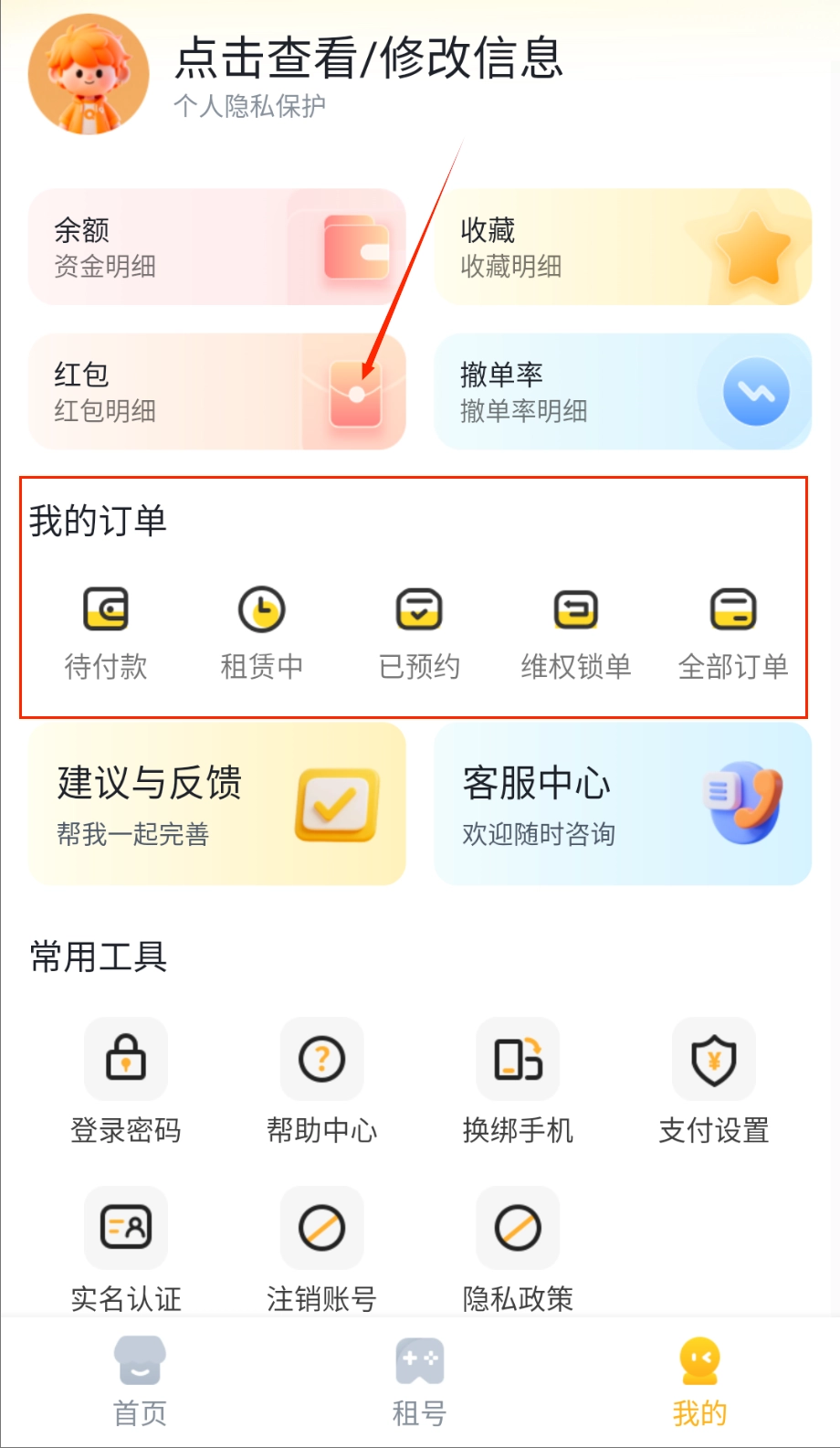Open 支付设置 payment settings
Image resolution: width=840 pixels, height=1448 pixels.
coord(714,1081)
